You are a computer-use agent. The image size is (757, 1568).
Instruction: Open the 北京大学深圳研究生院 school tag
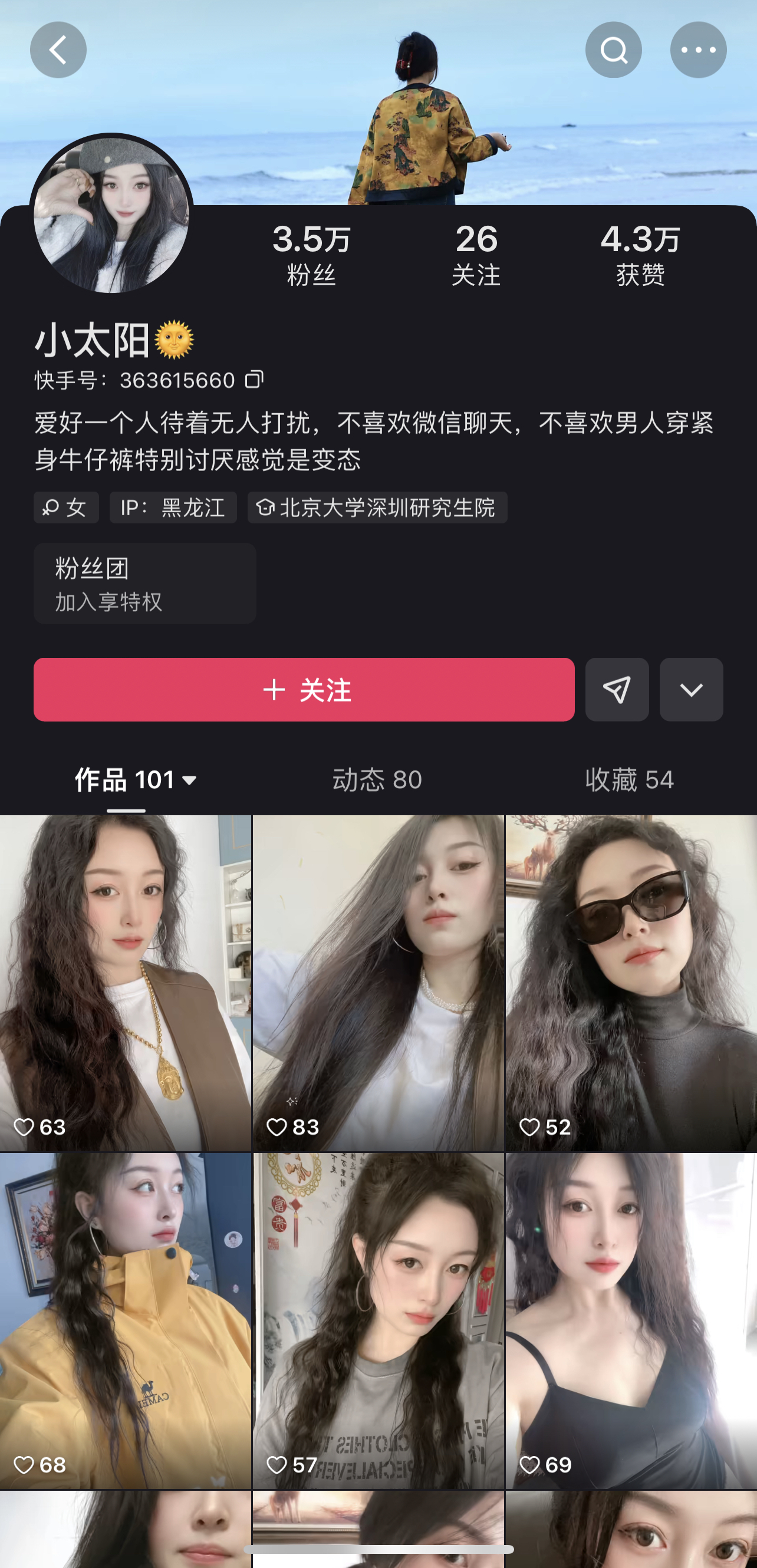click(x=377, y=508)
